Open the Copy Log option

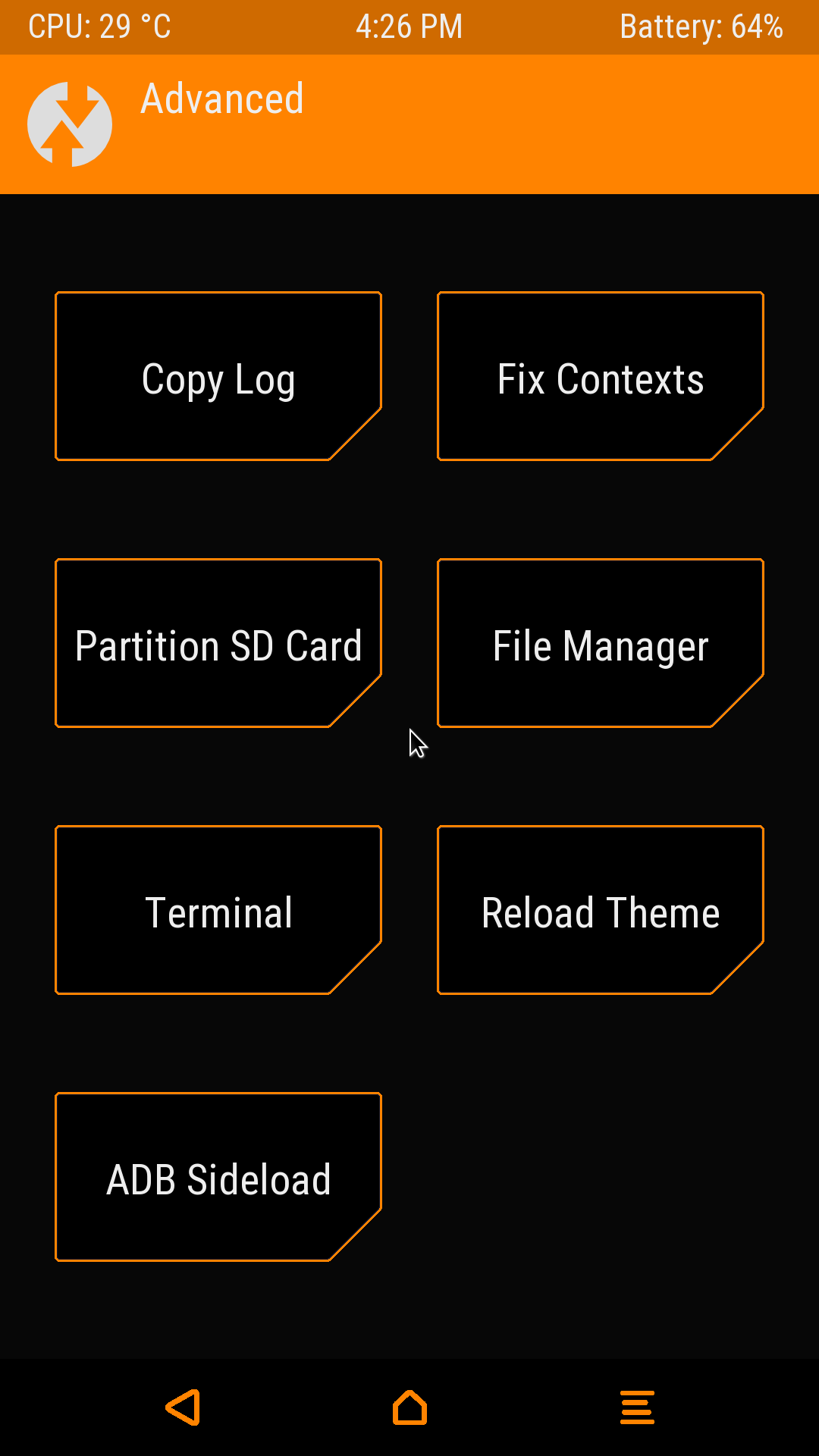pos(218,377)
